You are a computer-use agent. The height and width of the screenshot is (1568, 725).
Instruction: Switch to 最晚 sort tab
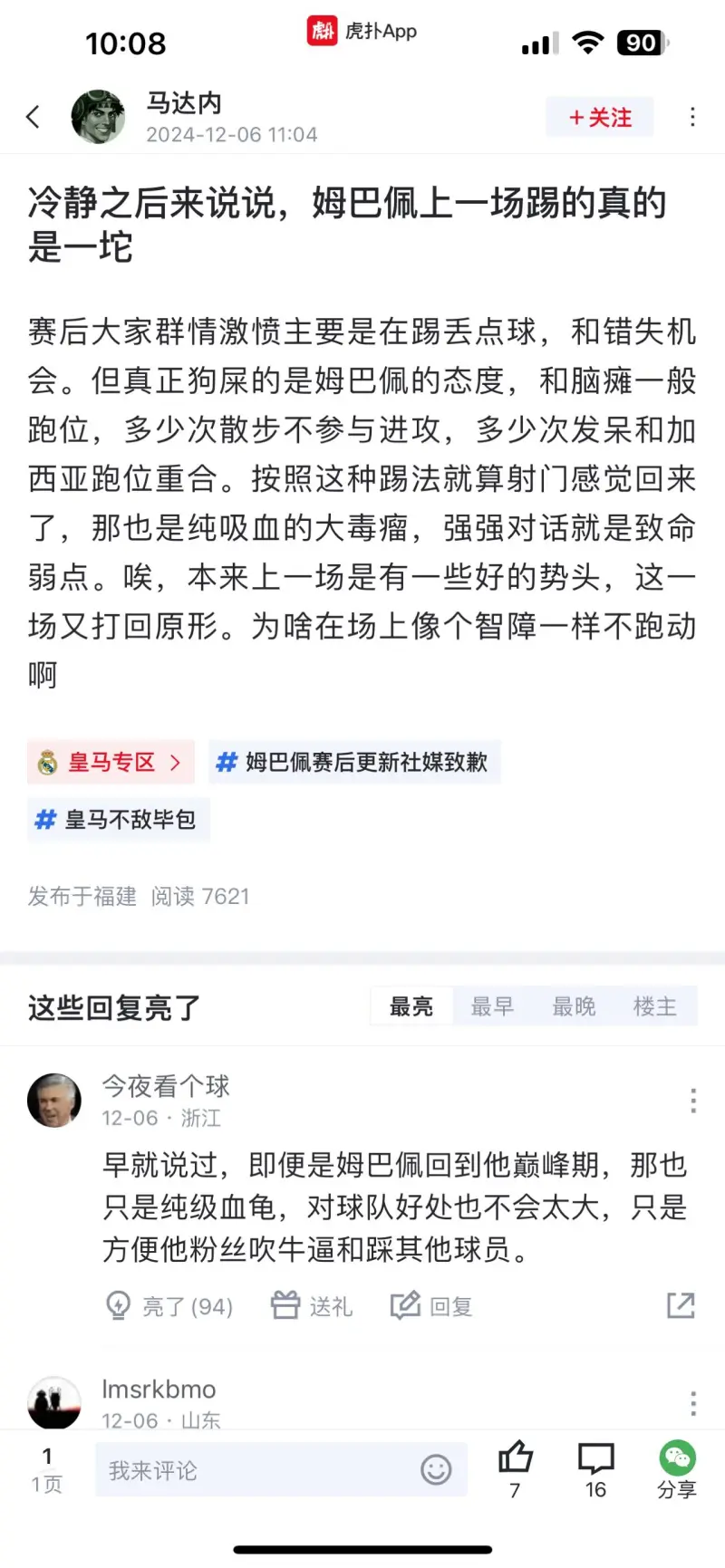tap(574, 1006)
